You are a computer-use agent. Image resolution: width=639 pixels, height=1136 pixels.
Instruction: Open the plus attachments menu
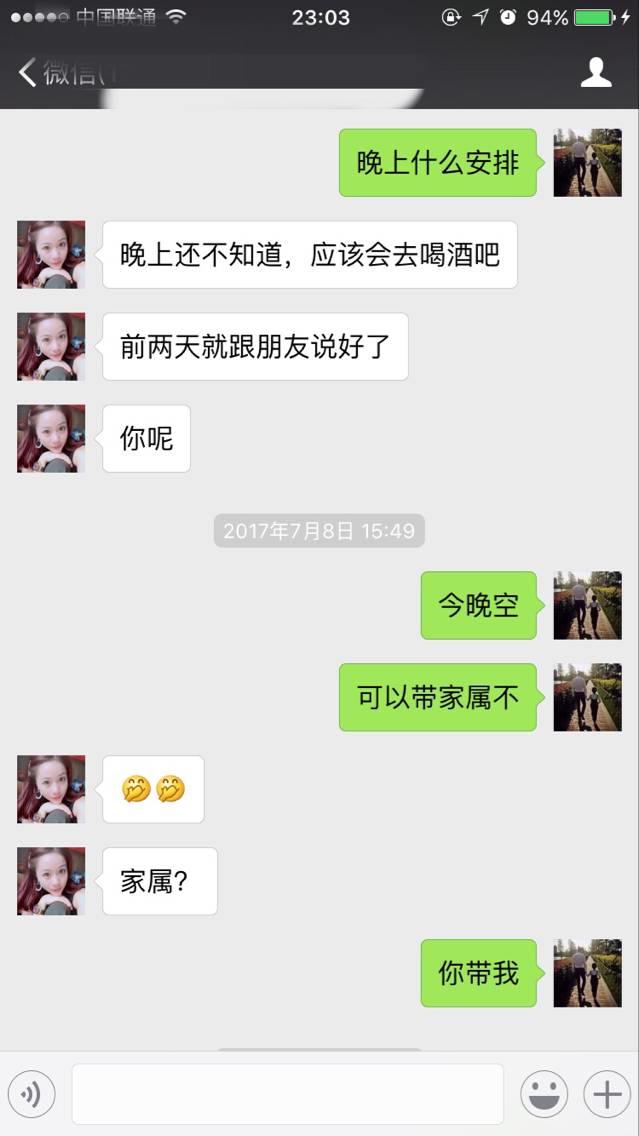click(607, 1094)
